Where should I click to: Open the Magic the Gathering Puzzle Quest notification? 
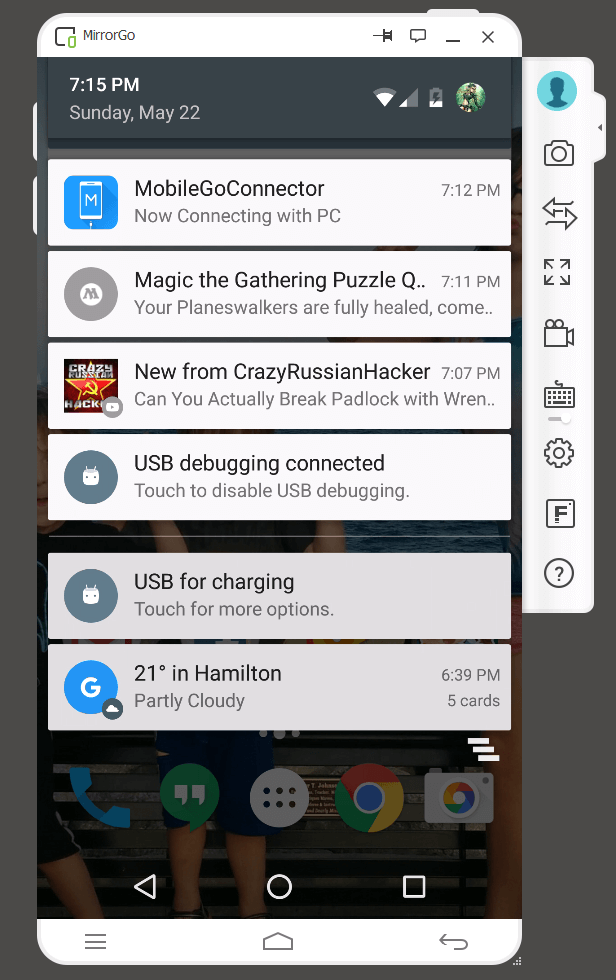pyautogui.click(x=279, y=294)
